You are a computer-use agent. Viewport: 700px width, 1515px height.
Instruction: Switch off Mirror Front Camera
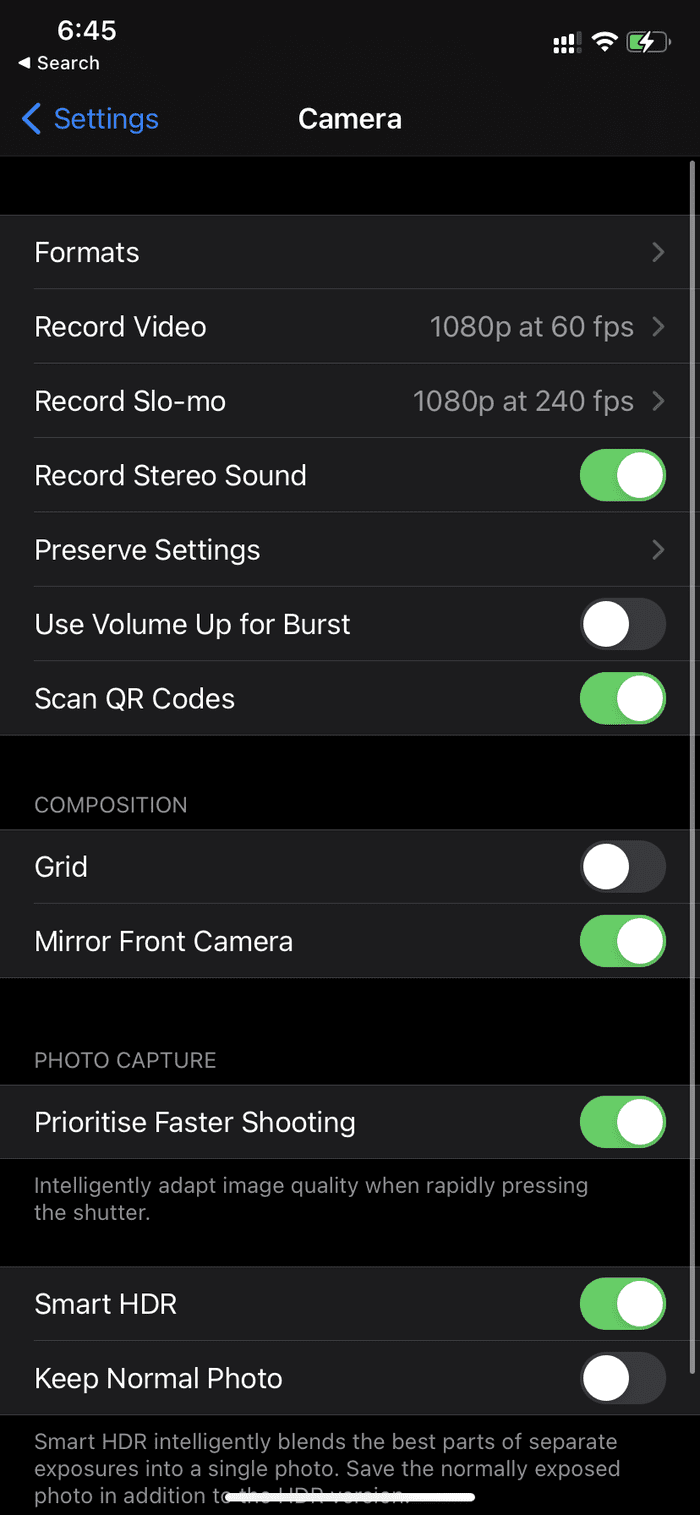[x=622, y=941]
